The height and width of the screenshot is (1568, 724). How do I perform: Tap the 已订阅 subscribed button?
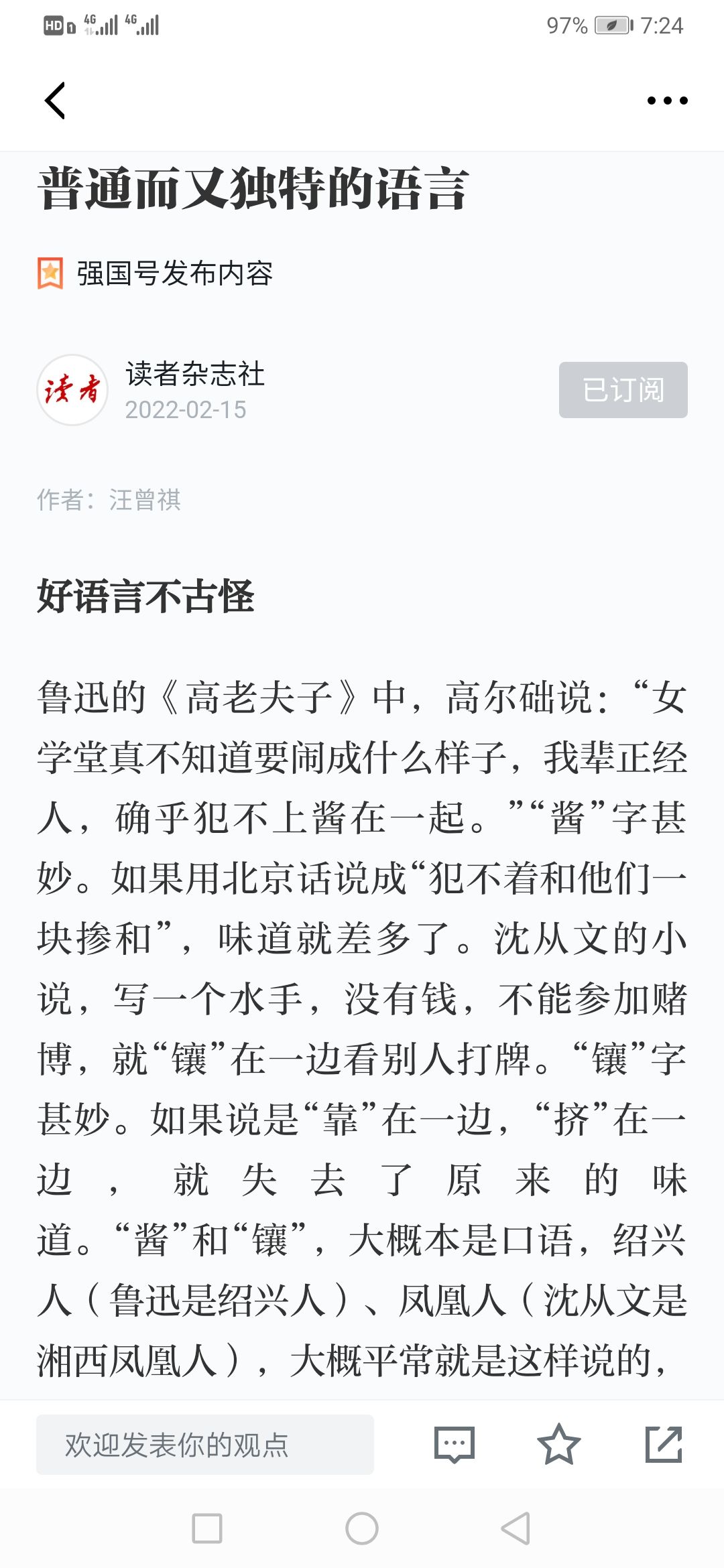(623, 390)
